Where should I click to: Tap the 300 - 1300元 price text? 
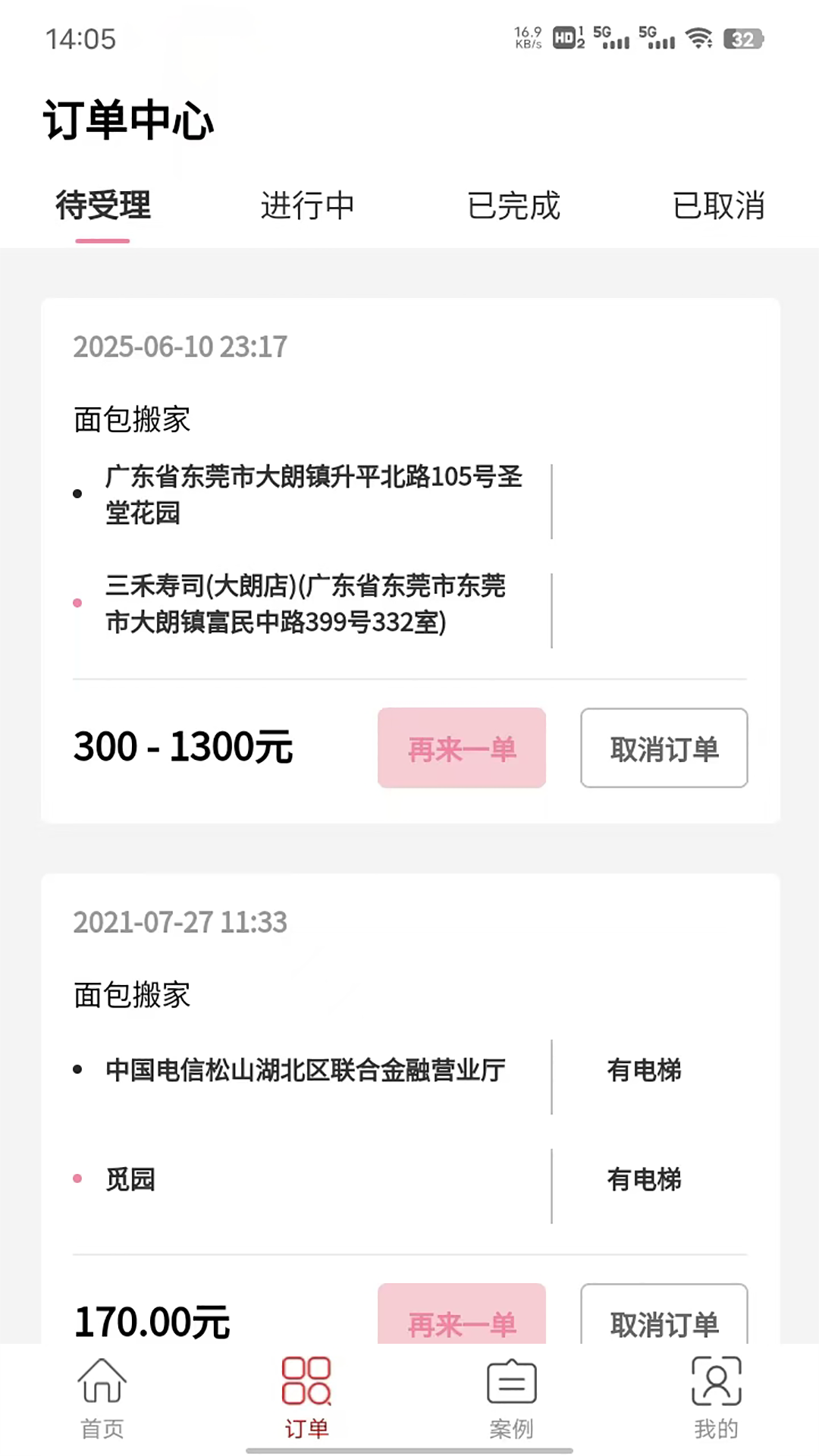click(183, 747)
